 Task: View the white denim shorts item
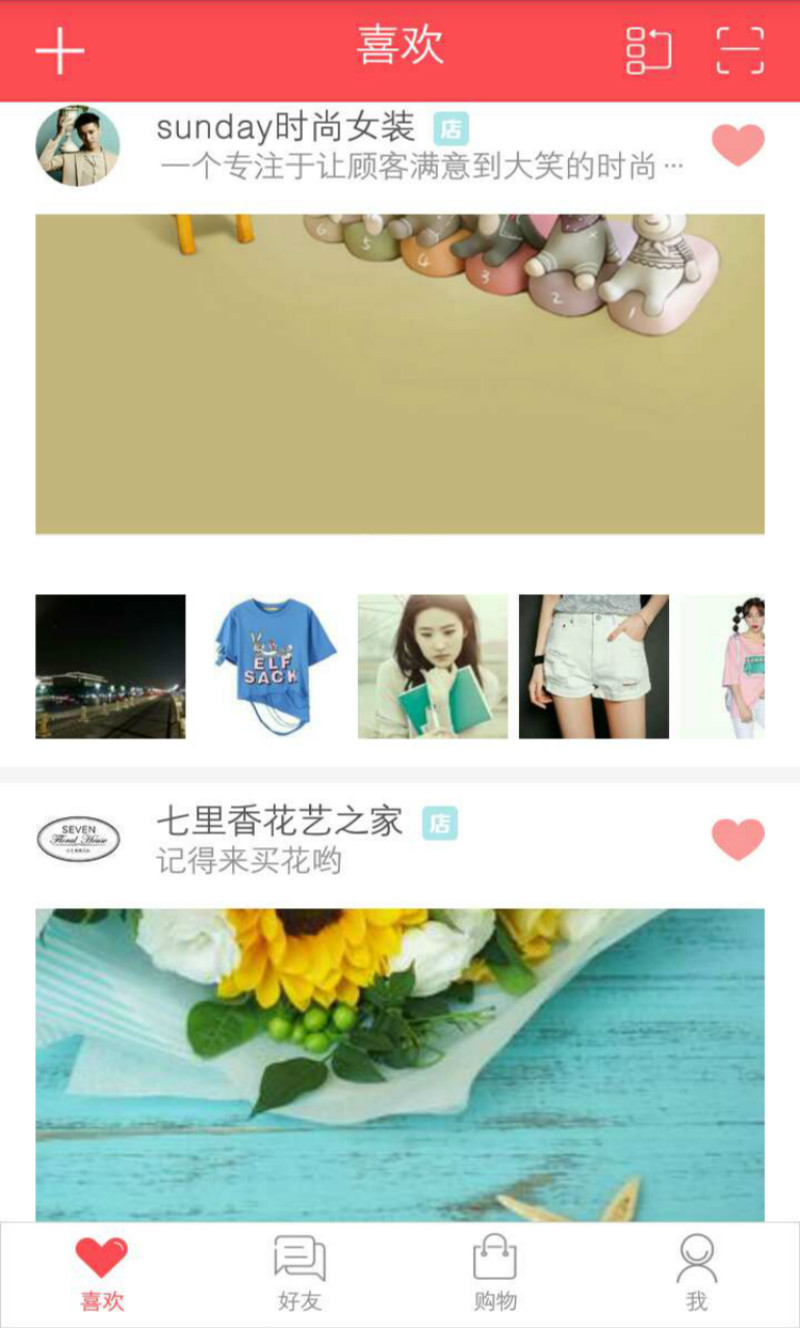(593, 666)
